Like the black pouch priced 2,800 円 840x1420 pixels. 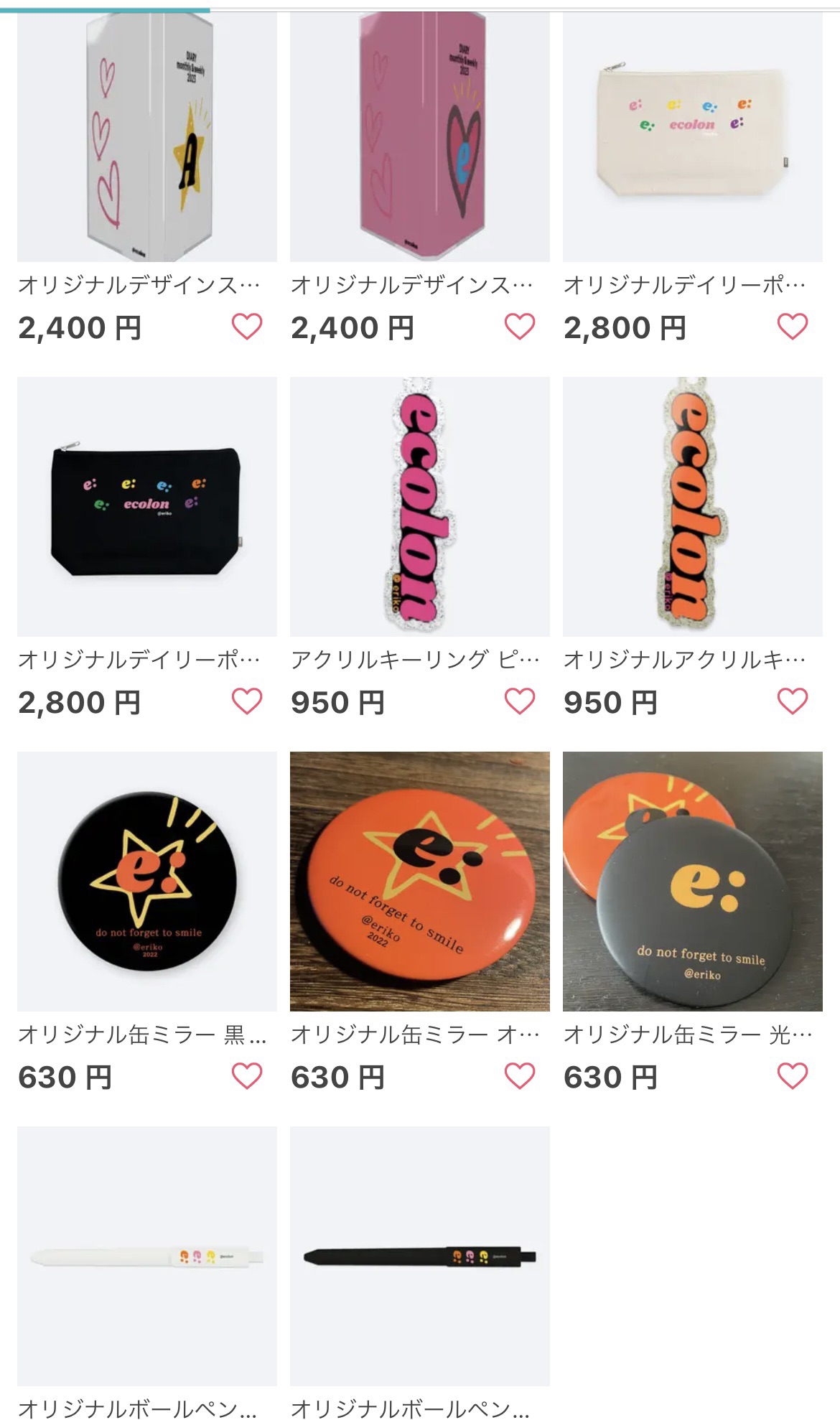coord(247,701)
